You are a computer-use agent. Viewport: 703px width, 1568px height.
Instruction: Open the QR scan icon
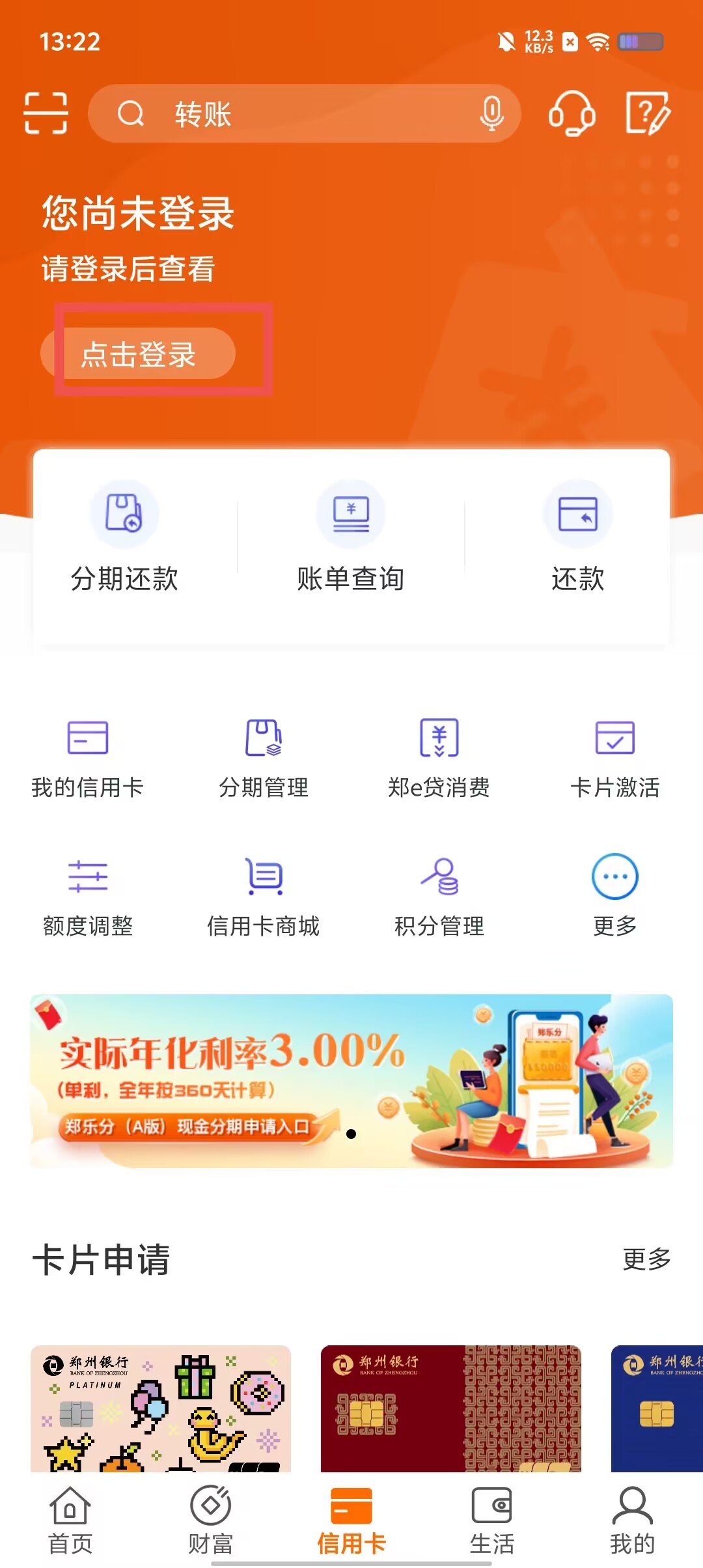[x=46, y=113]
